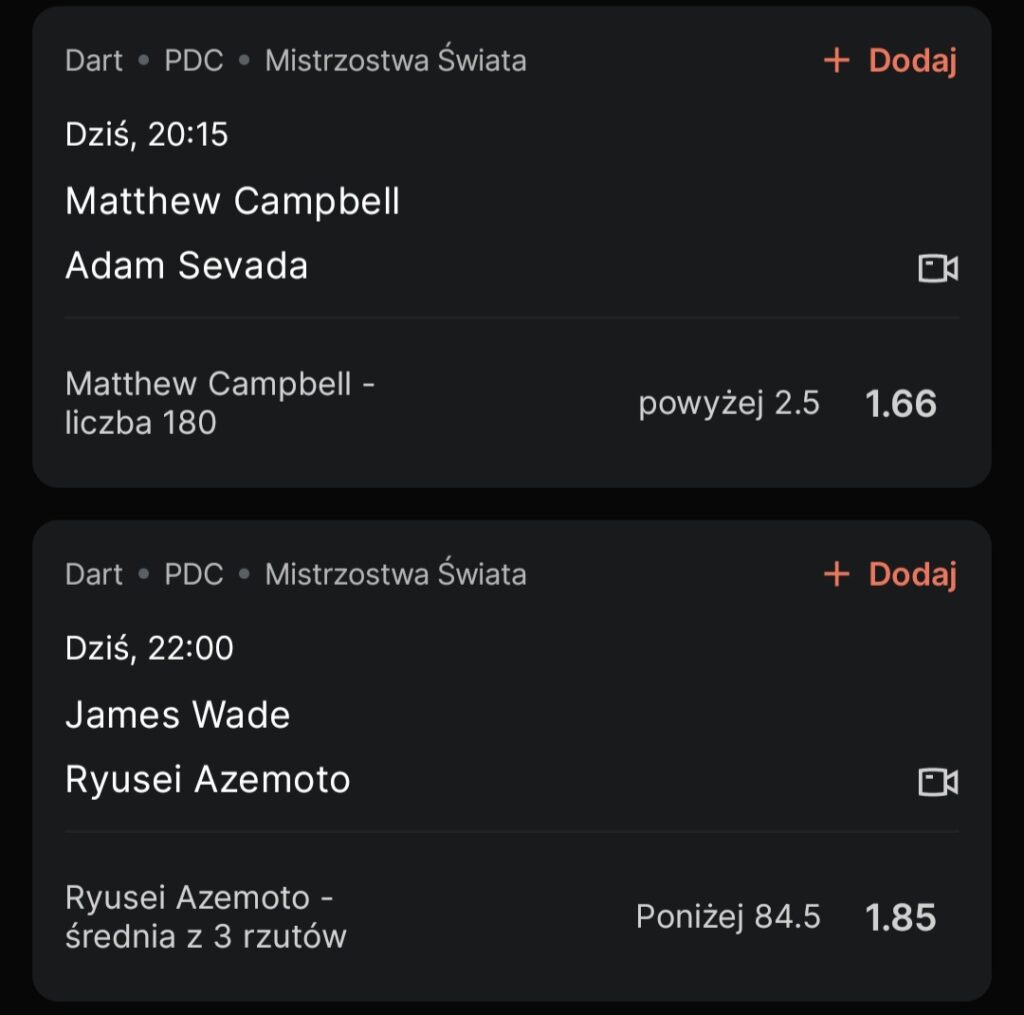Image resolution: width=1024 pixels, height=1015 pixels.
Task: Open live video for Campbell vs Sevada
Action: [938, 268]
